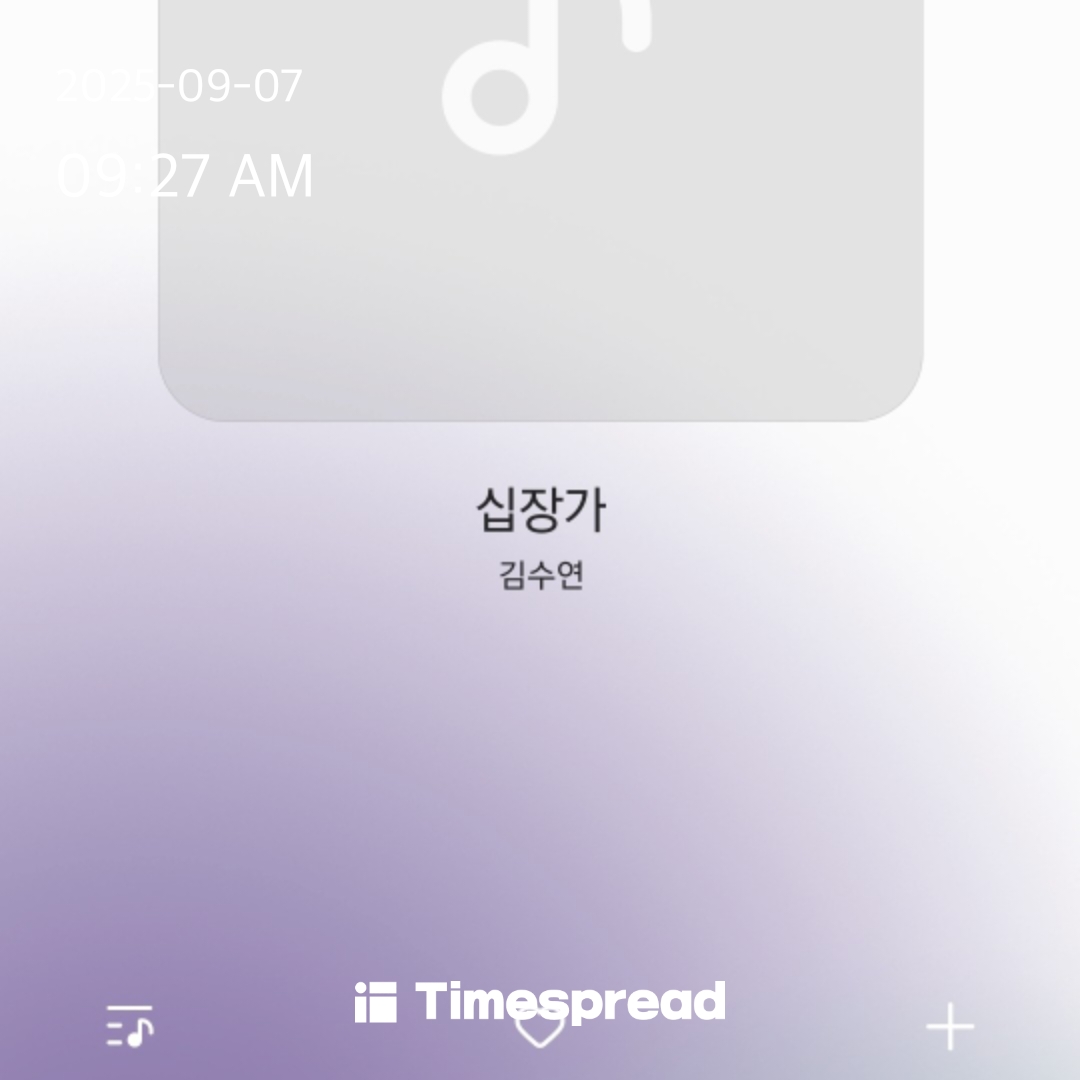
Task: Open the current playlist queue
Action: point(130,1026)
